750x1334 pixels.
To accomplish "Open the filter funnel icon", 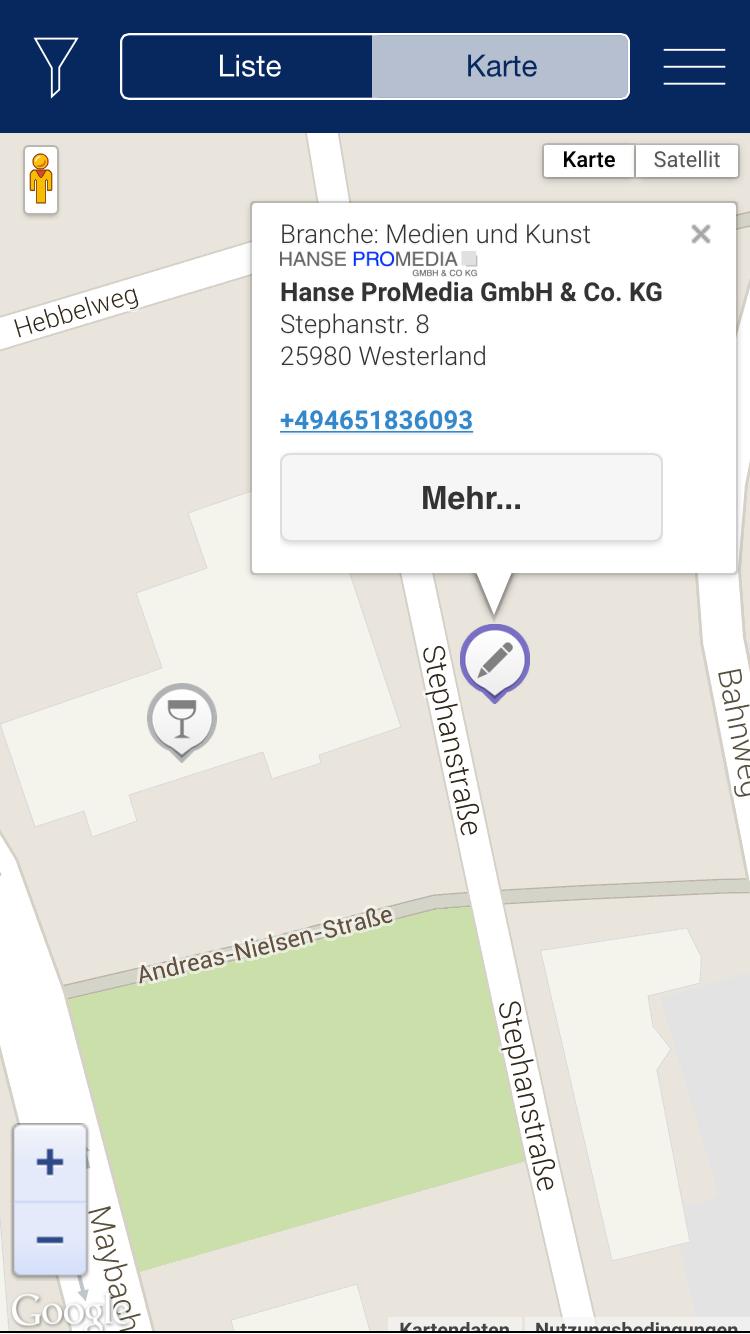I will [x=56, y=66].
